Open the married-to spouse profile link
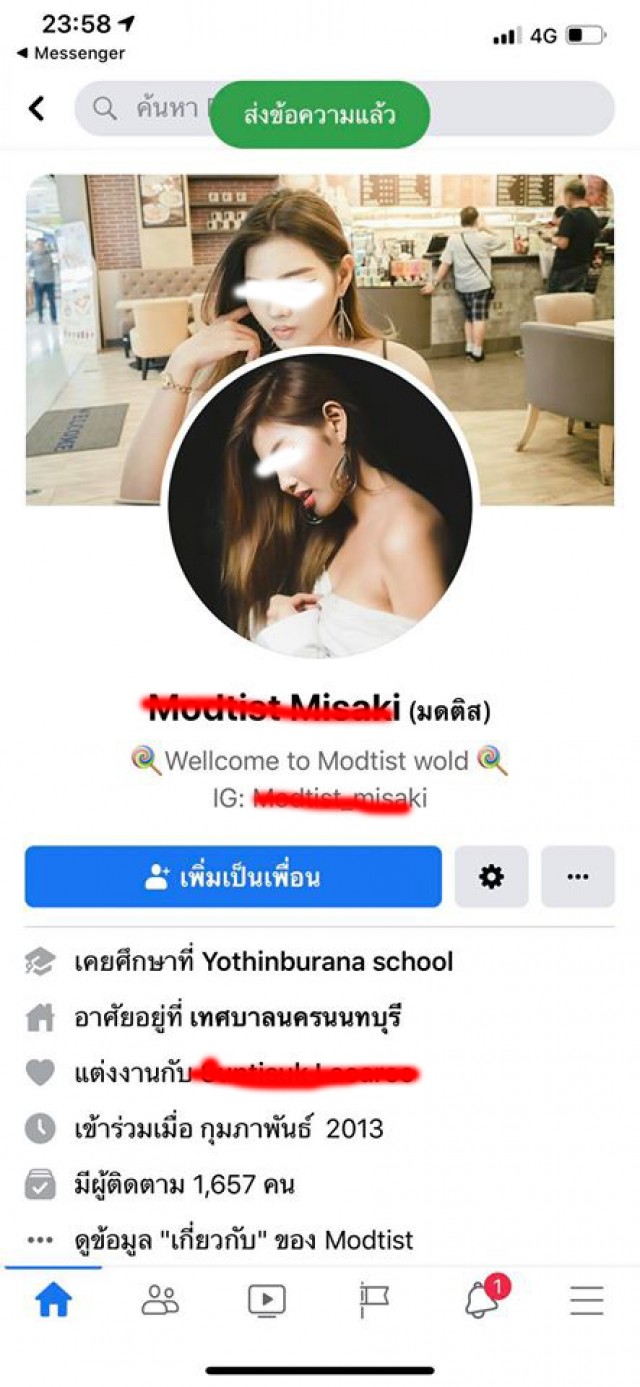The width and height of the screenshot is (640, 1387). (x=308, y=1074)
